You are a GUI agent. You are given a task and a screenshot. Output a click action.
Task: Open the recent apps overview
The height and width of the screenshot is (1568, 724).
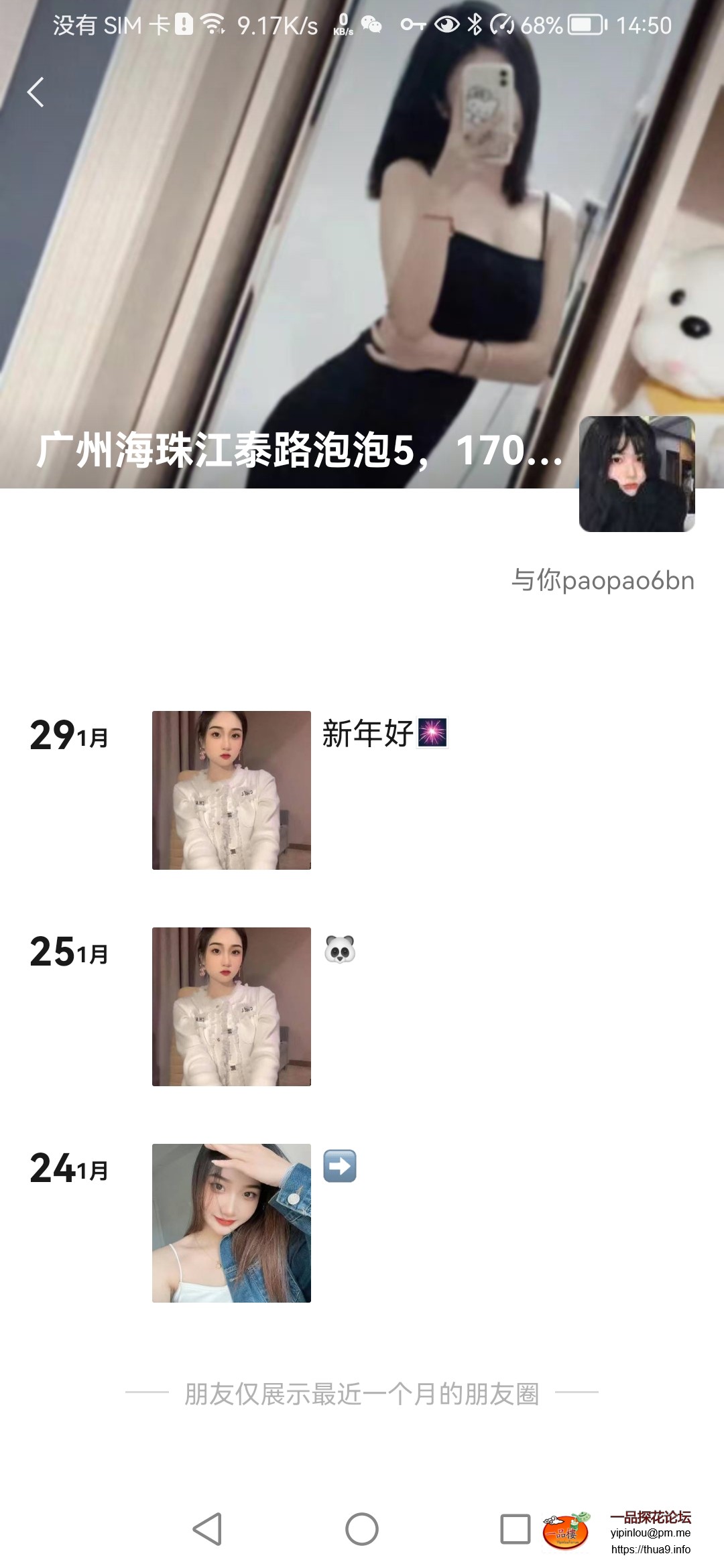(x=515, y=1529)
